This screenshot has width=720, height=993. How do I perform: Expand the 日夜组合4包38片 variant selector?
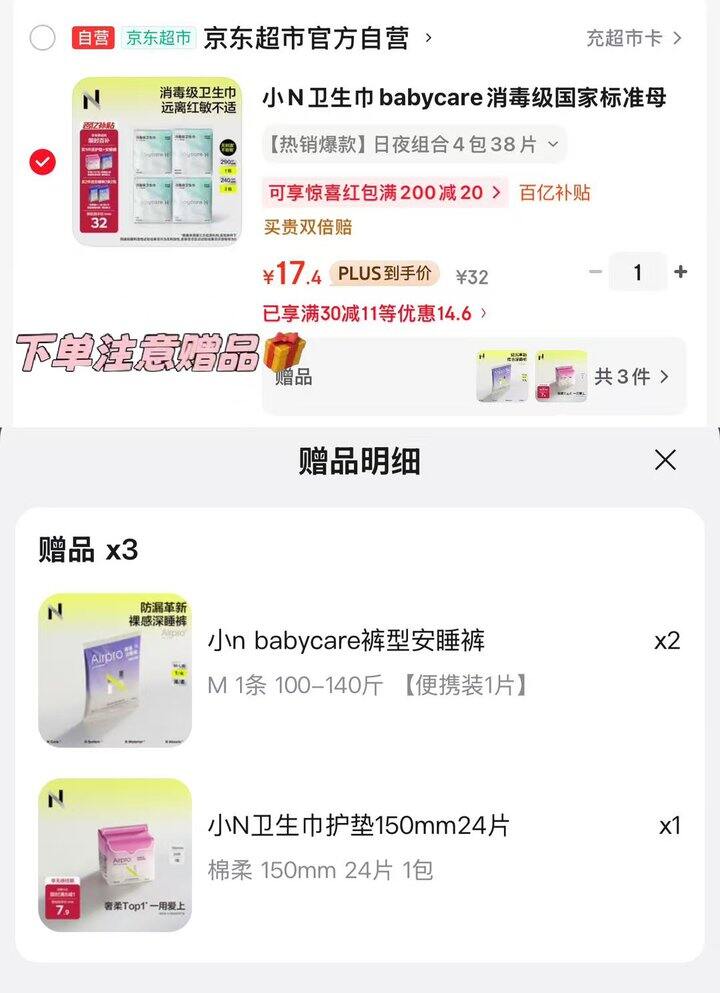click(414, 144)
